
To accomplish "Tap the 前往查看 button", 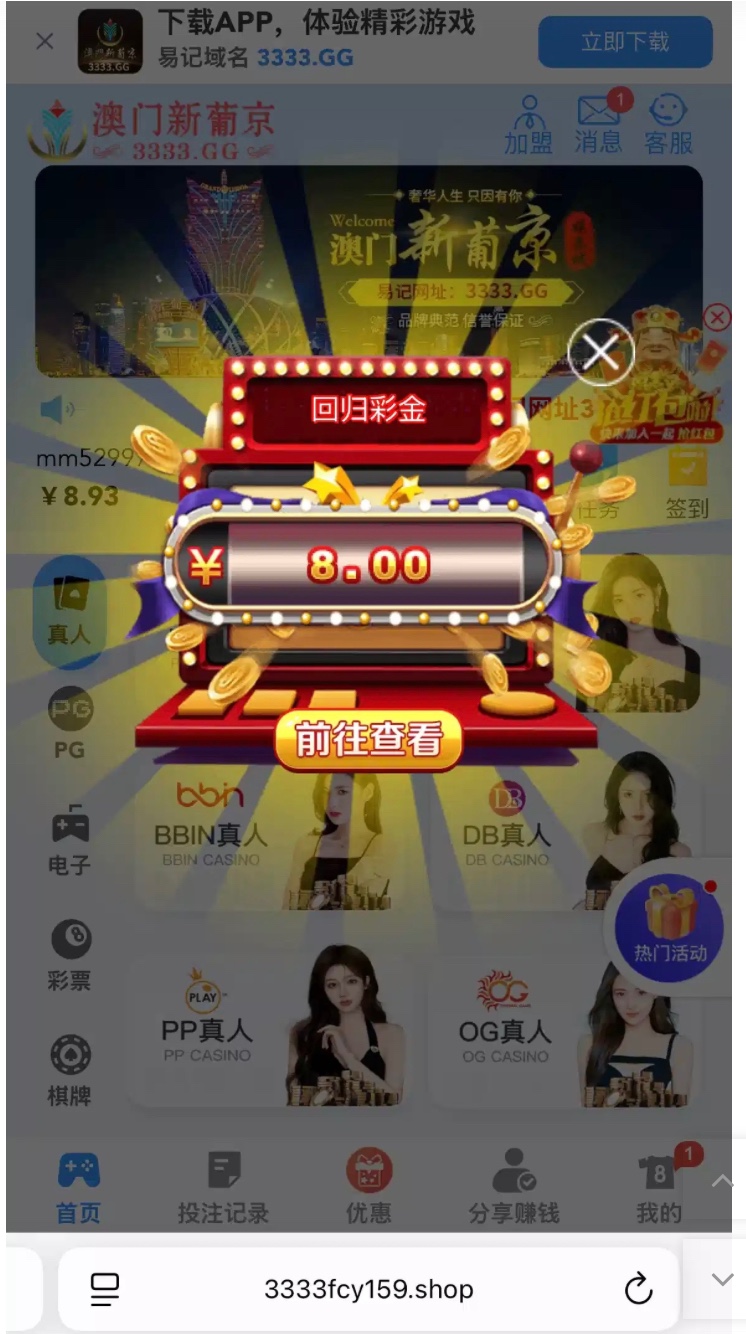I will coord(368,740).
